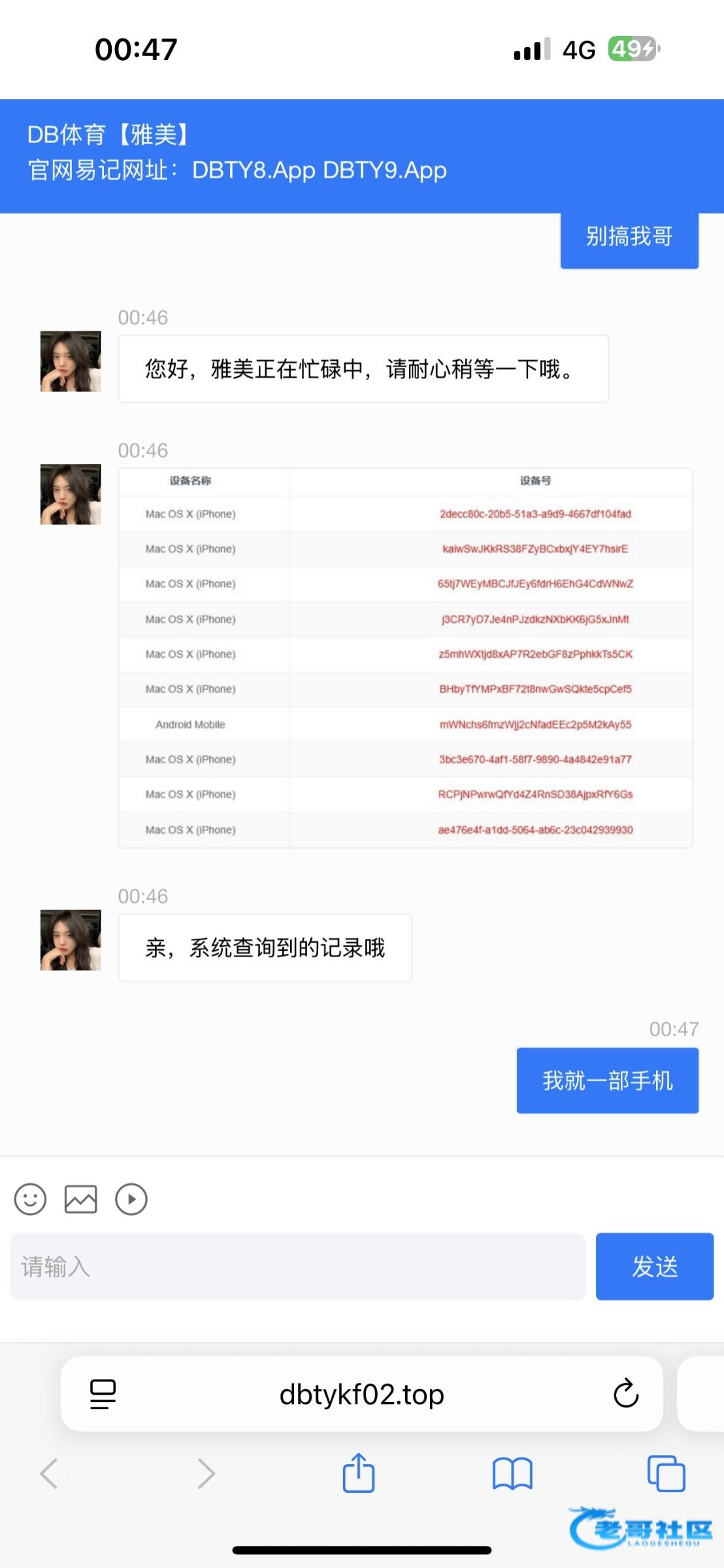Show all open Safari tabs
The width and height of the screenshot is (724, 1568).
[x=666, y=1473]
